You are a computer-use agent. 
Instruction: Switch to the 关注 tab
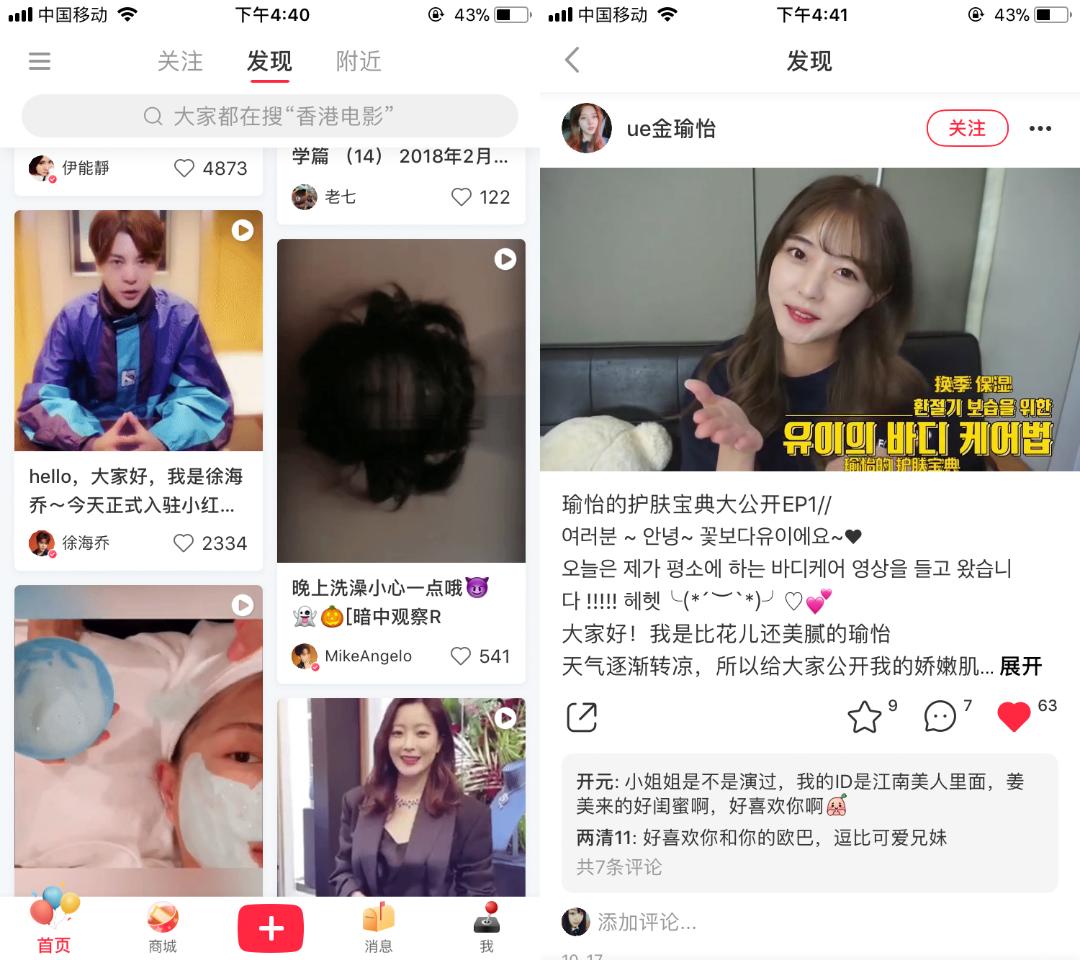pyautogui.click(x=180, y=61)
